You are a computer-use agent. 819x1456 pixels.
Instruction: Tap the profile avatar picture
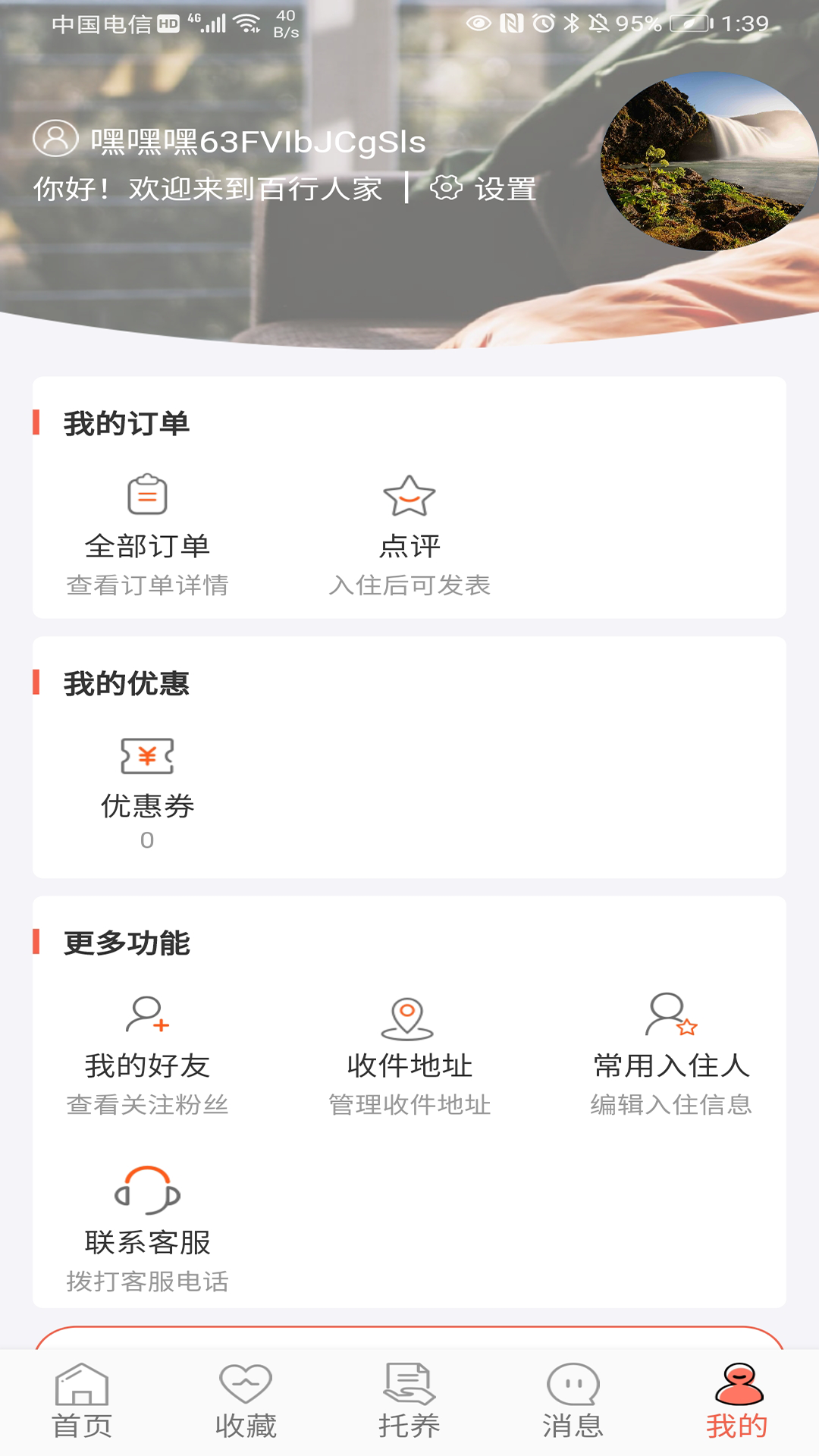point(708,162)
